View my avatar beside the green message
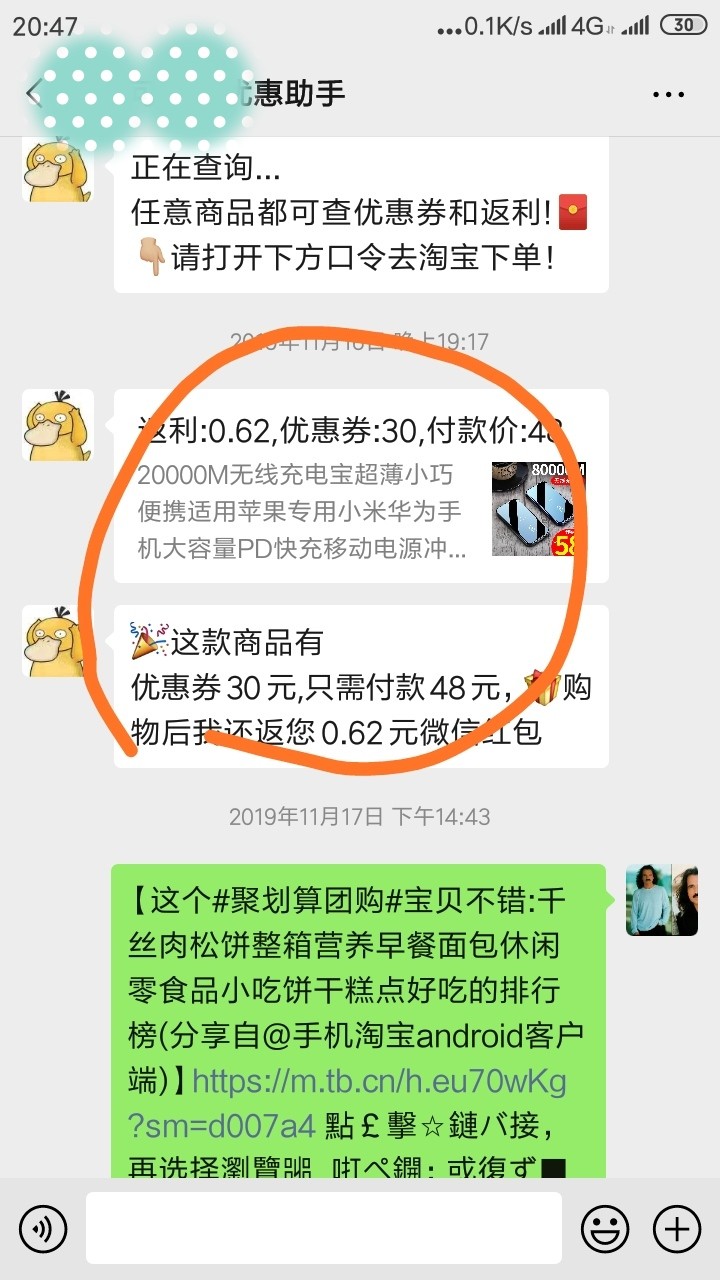The image size is (720, 1280). [661, 900]
